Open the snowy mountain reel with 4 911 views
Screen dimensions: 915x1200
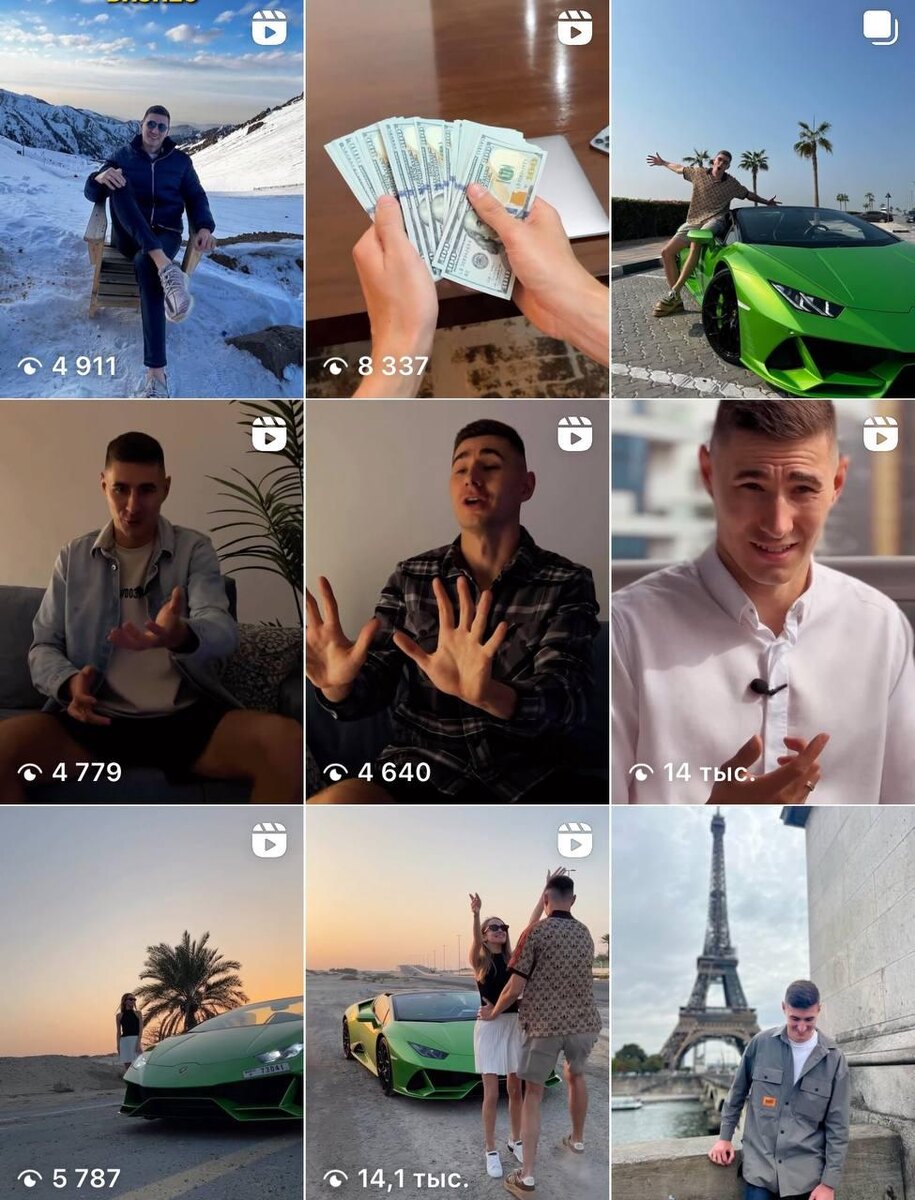point(151,200)
